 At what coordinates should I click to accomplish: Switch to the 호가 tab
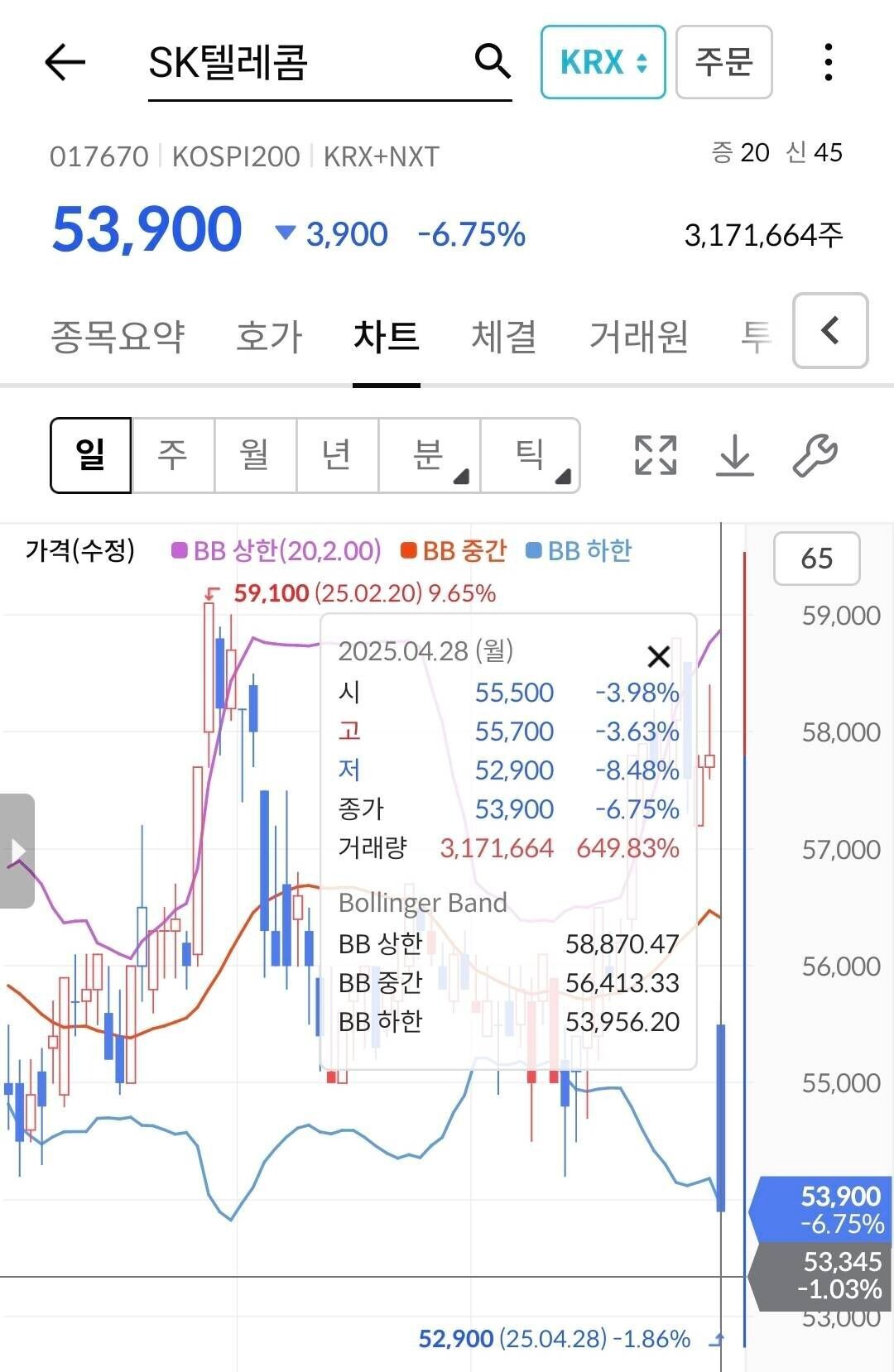tap(267, 336)
